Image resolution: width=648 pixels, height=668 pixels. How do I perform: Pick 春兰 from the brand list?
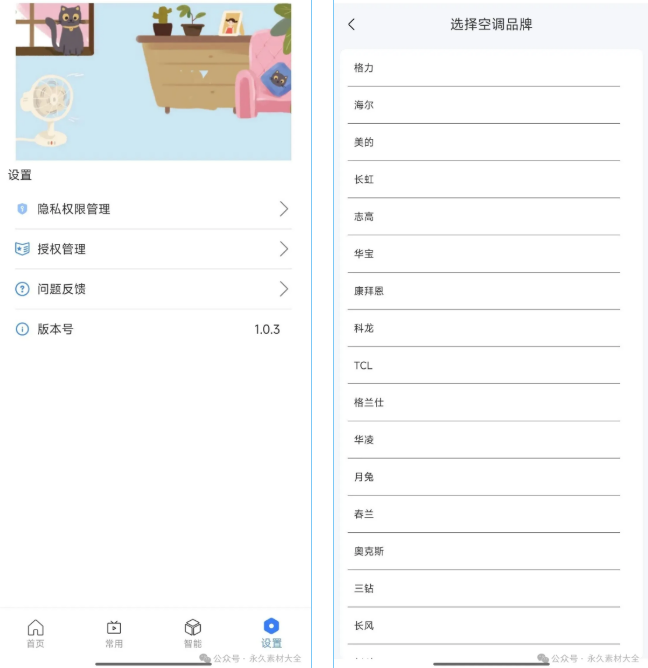tap(484, 514)
